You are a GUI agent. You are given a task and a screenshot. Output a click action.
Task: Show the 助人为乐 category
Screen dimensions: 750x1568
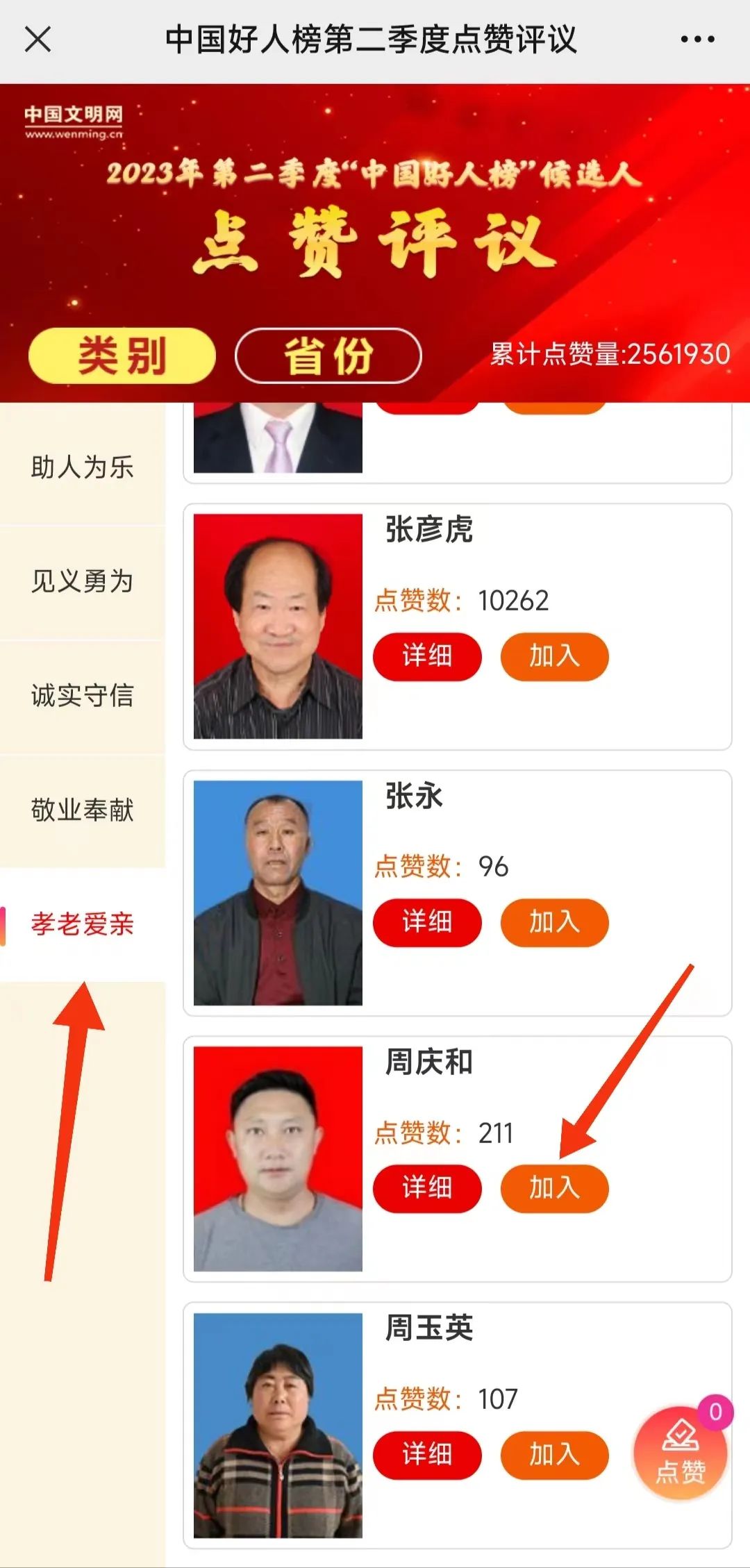pos(82,467)
